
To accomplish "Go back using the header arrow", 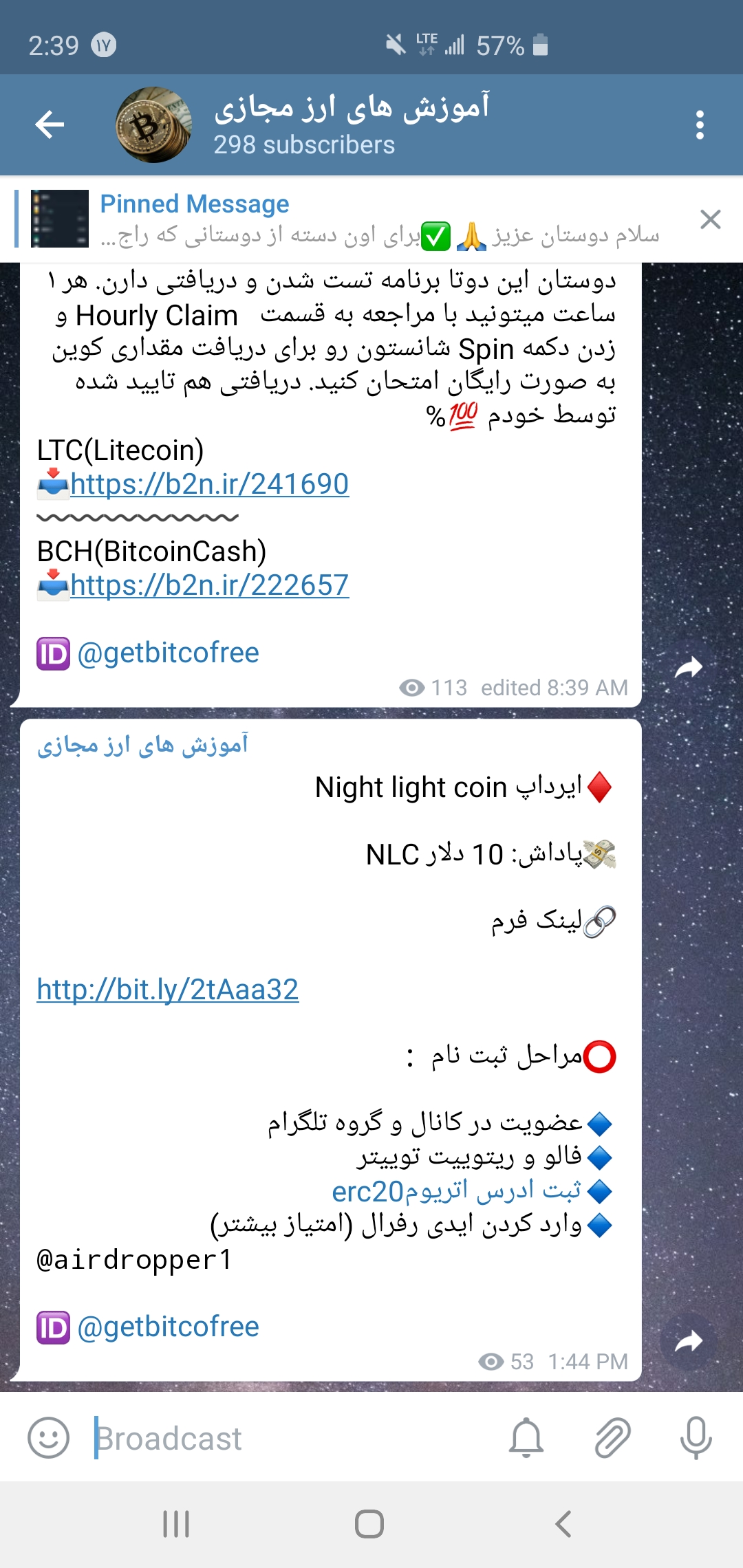I will point(50,124).
